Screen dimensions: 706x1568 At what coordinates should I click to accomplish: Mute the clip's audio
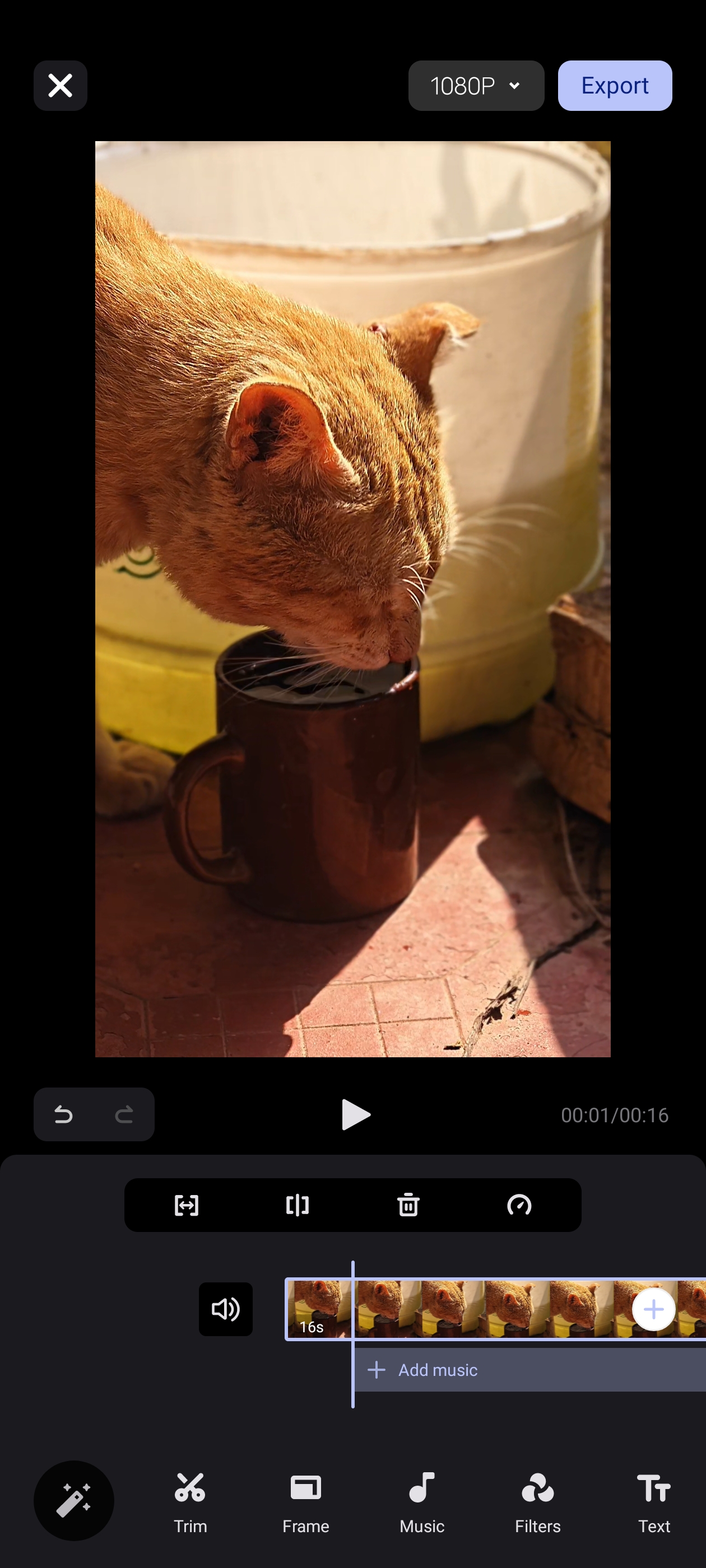225,1309
